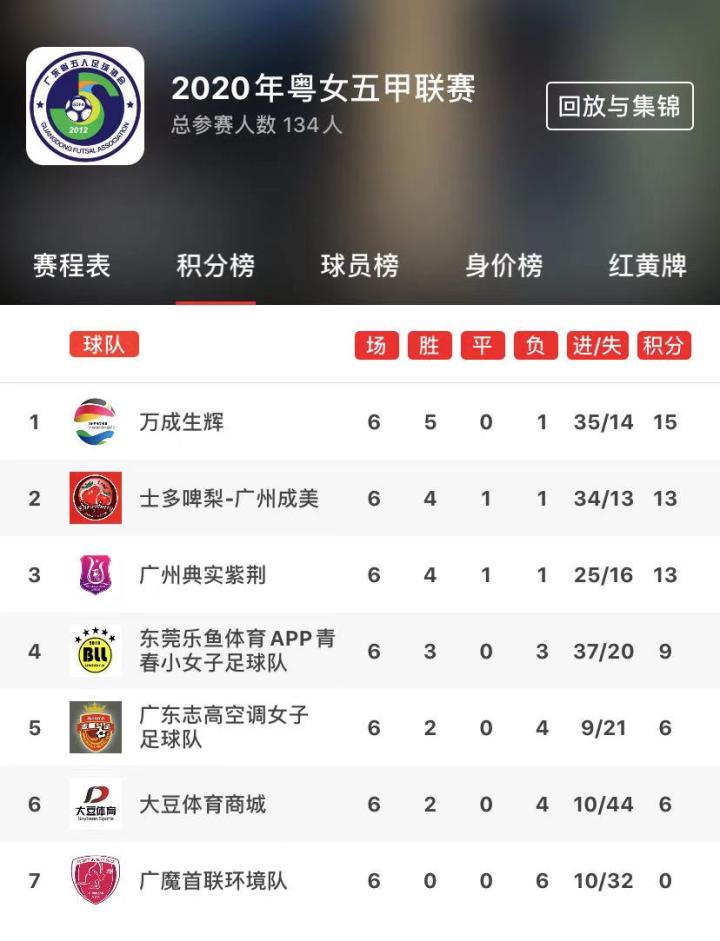720x941 pixels.
Task: Open team 万成生辉 details
Action: 181,422
